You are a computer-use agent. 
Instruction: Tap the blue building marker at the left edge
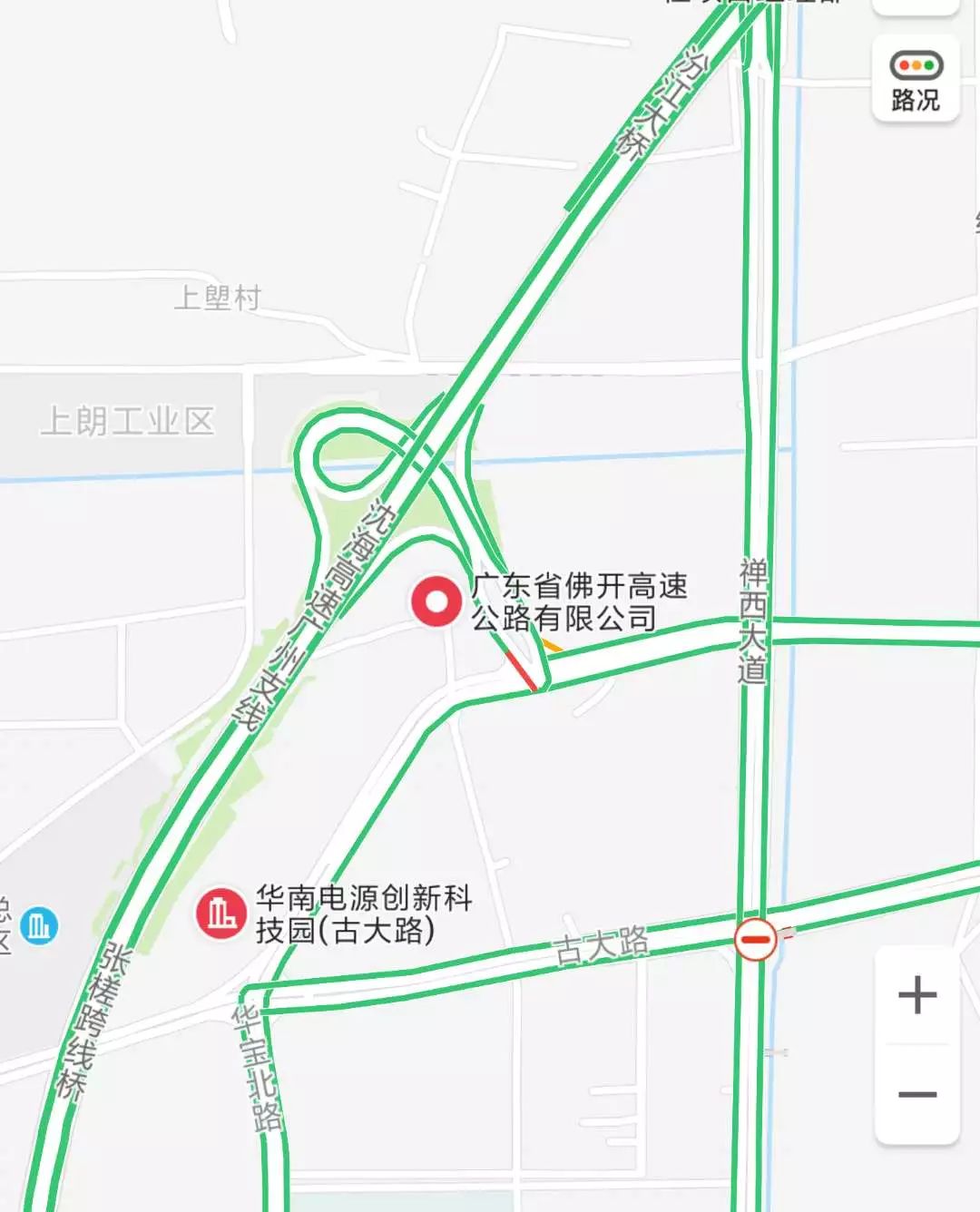pos(38,925)
